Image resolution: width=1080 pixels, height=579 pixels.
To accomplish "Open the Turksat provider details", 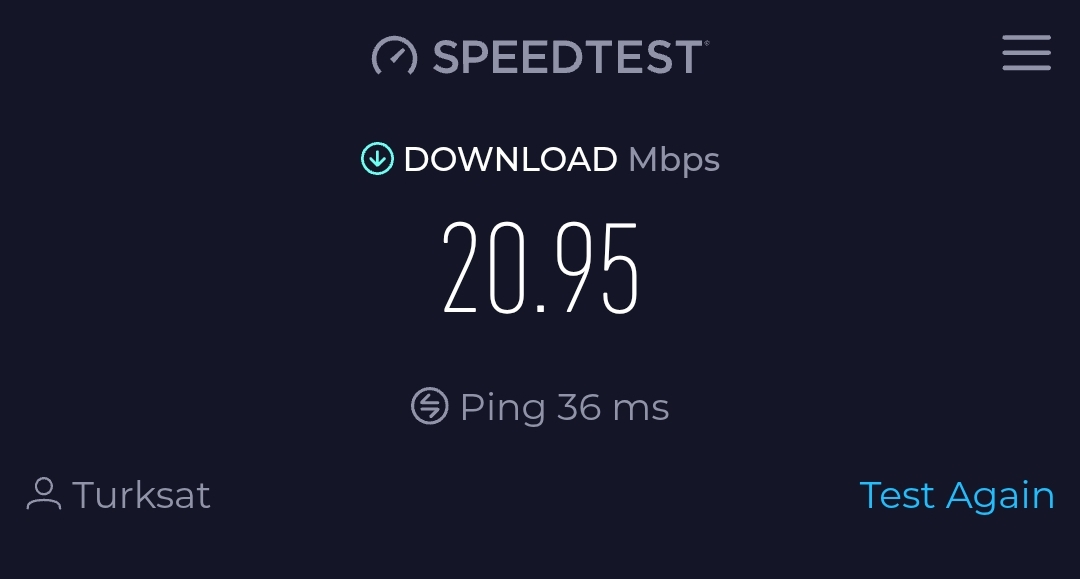I will [x=119, y=495].
